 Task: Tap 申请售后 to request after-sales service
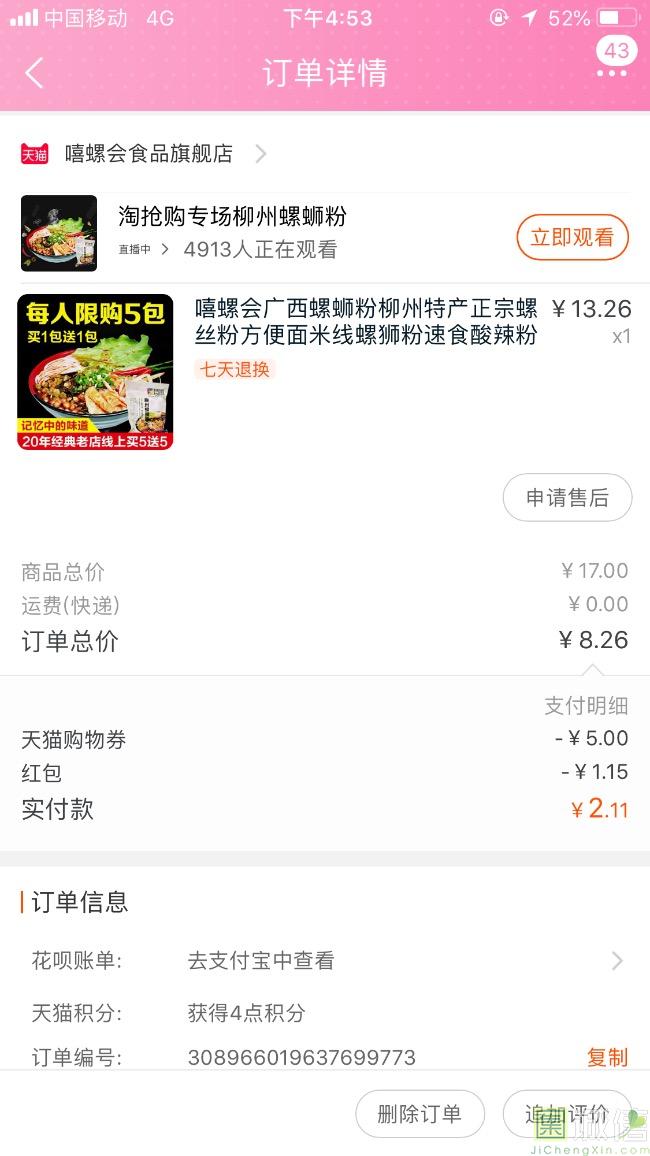click(567, 498)
